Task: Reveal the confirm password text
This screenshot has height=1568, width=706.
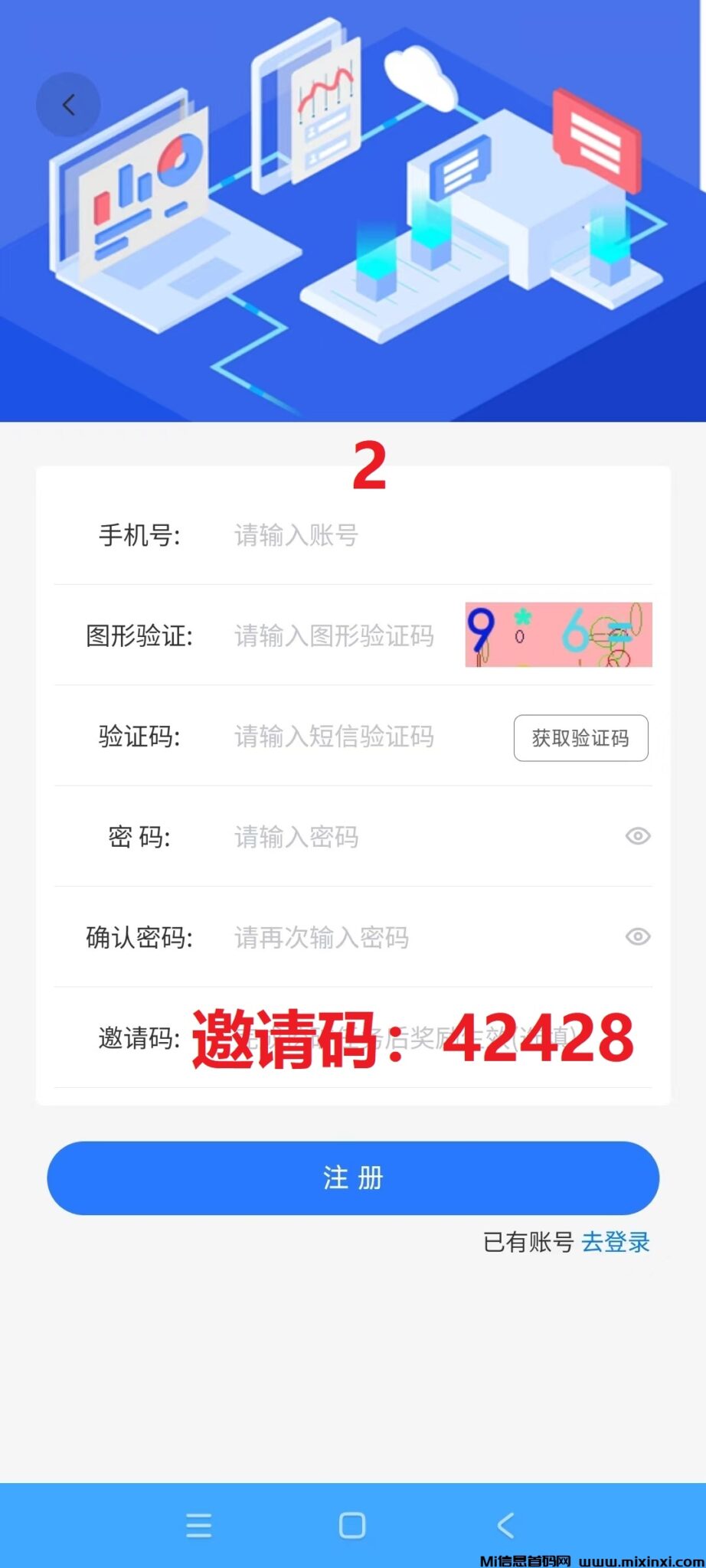Action: pos(638,936)
